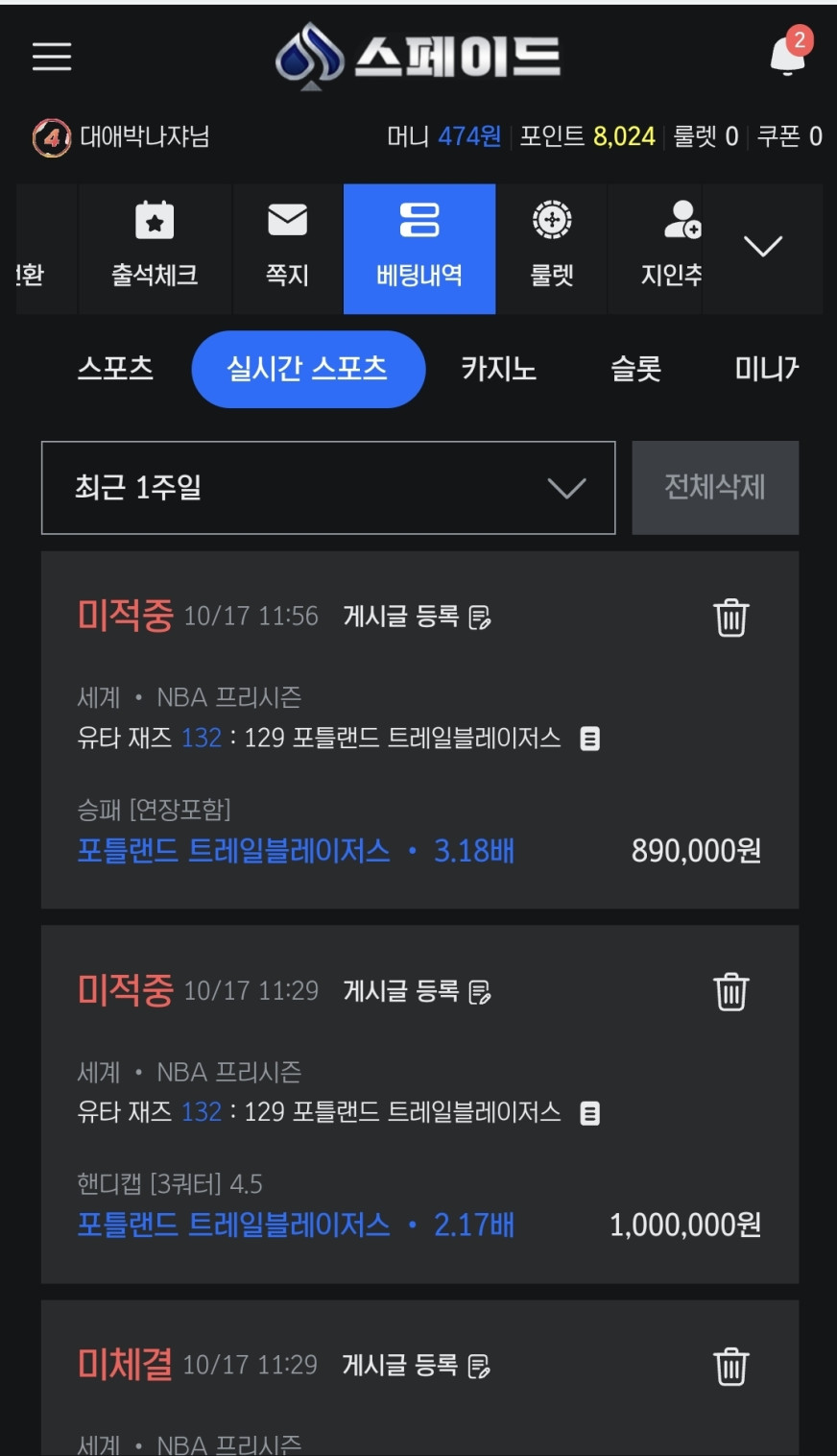
Task: Expand the menu with the chevron arrow
Action: tap(763, 247)
